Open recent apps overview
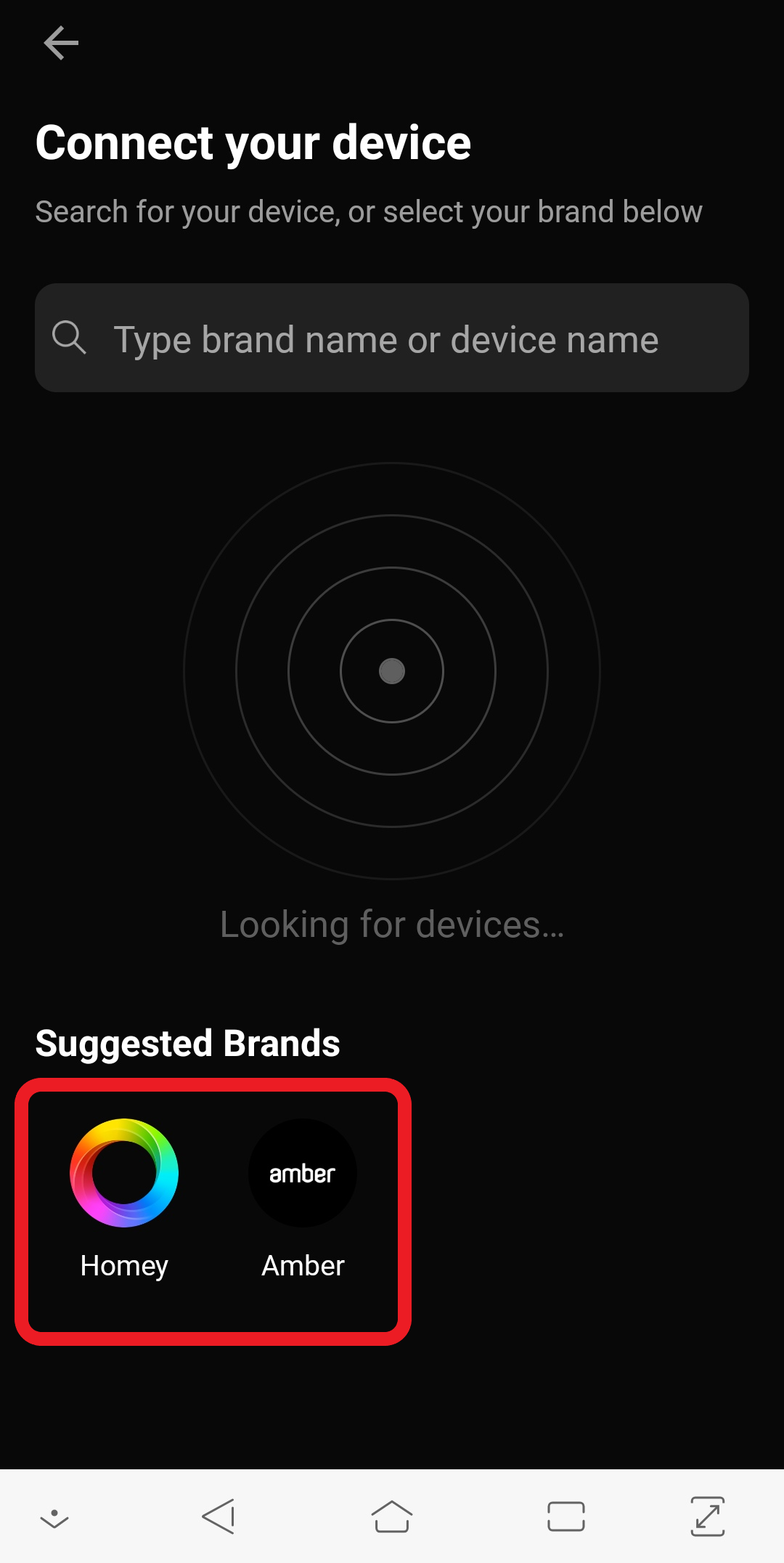Image resolution: width=784 pixels, height=1563 pixels. click(x=566, y=1517)
